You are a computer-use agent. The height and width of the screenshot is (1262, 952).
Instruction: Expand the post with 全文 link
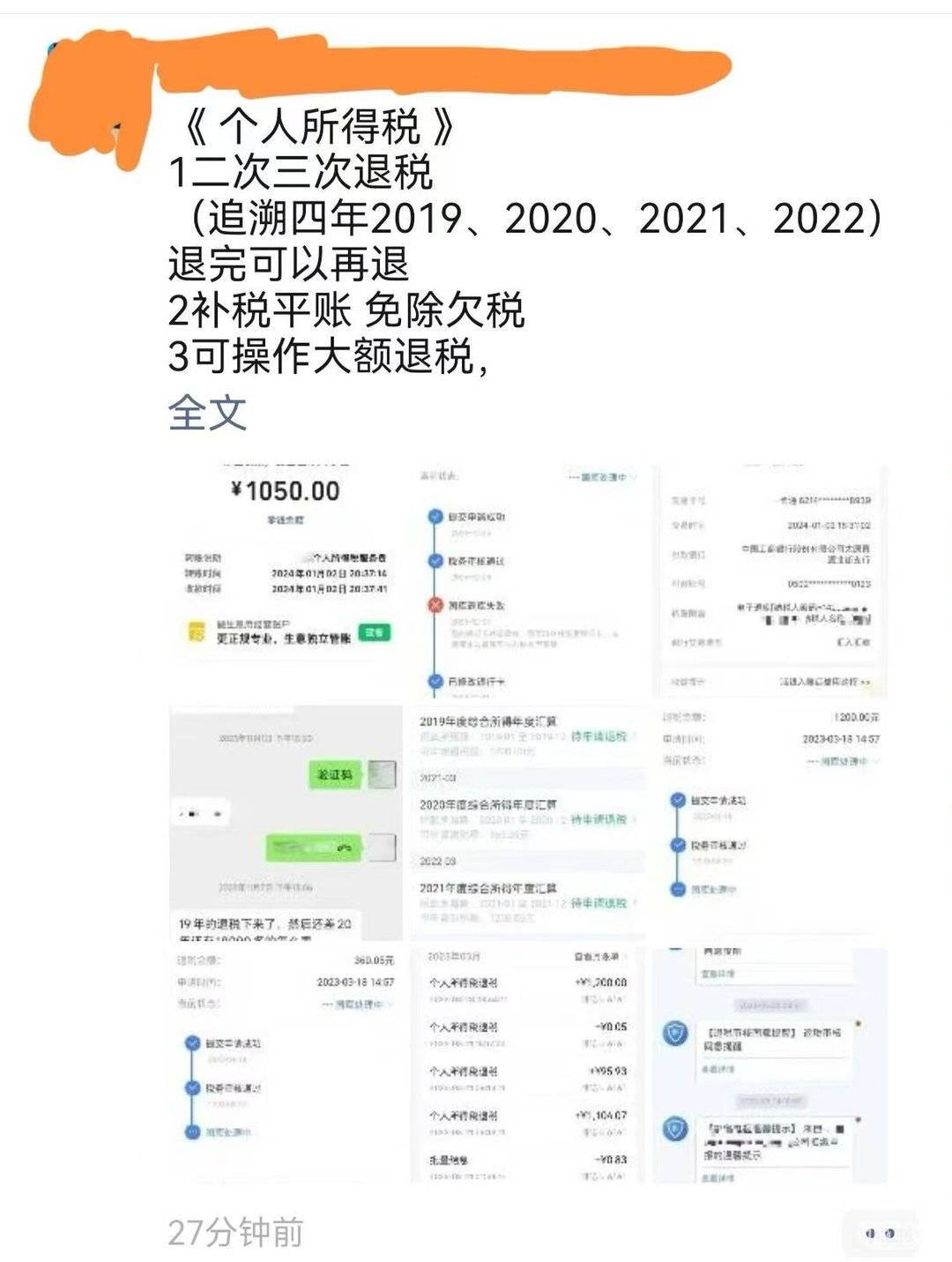207,413
